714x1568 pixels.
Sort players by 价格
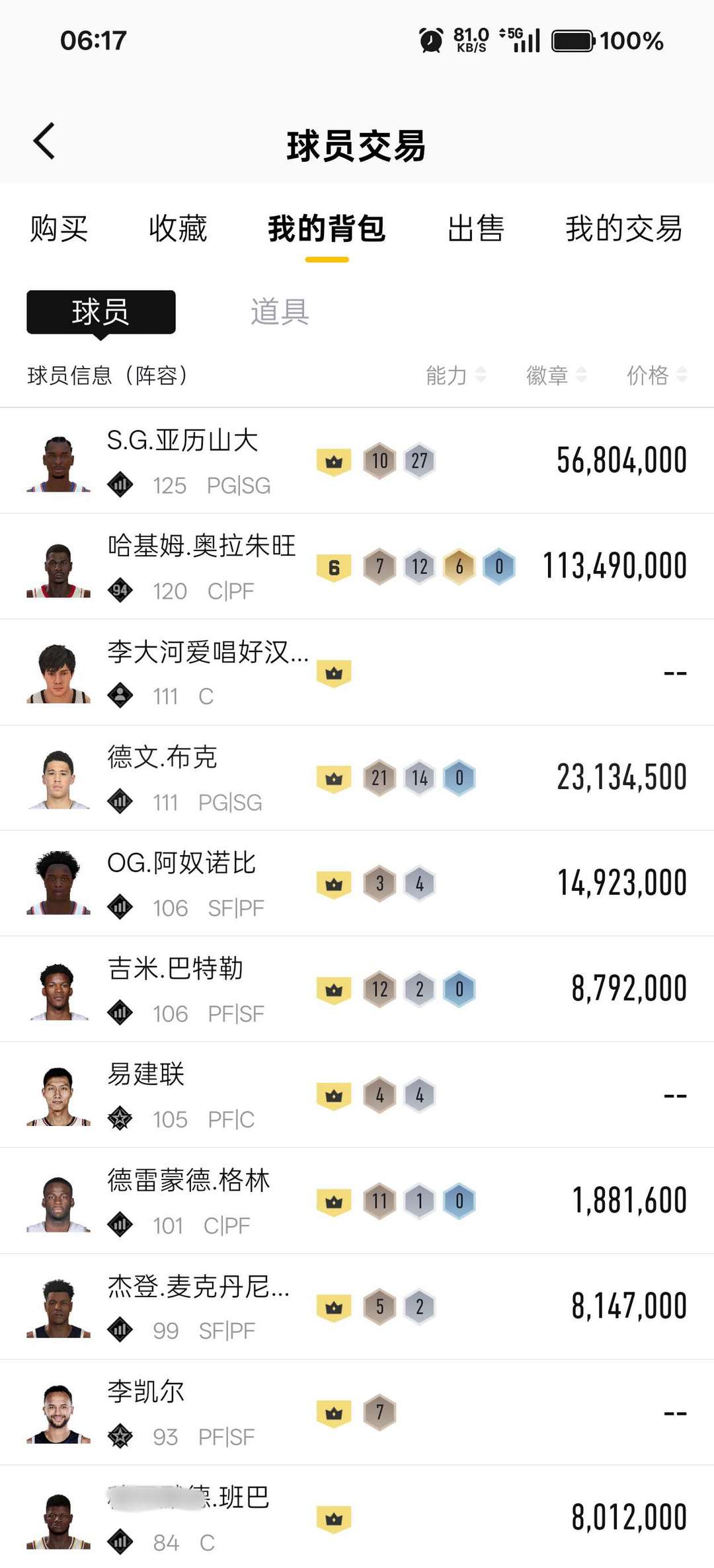(656, 375)
